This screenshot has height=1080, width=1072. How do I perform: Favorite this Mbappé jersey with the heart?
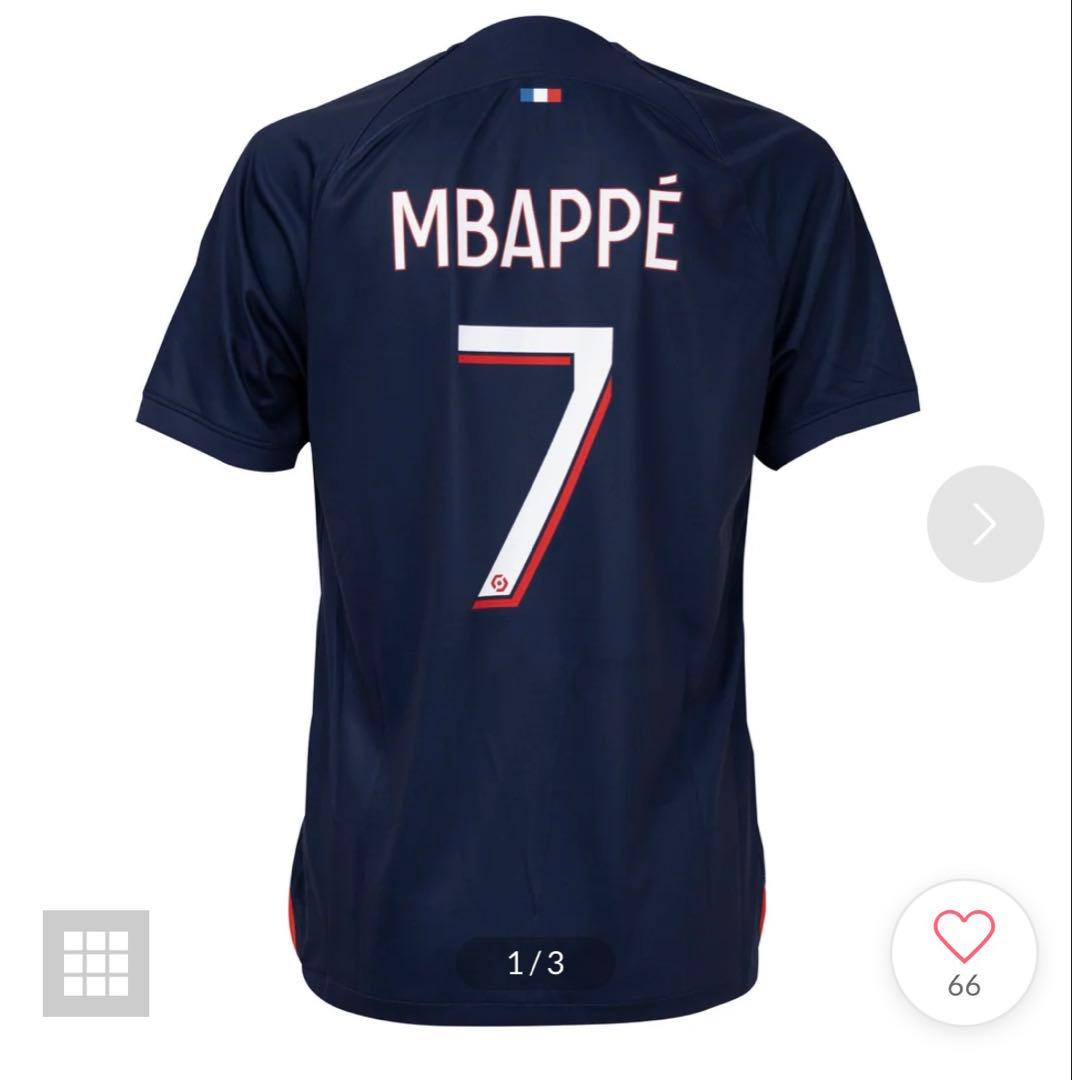pyautogui.click(x=964, y=950)
